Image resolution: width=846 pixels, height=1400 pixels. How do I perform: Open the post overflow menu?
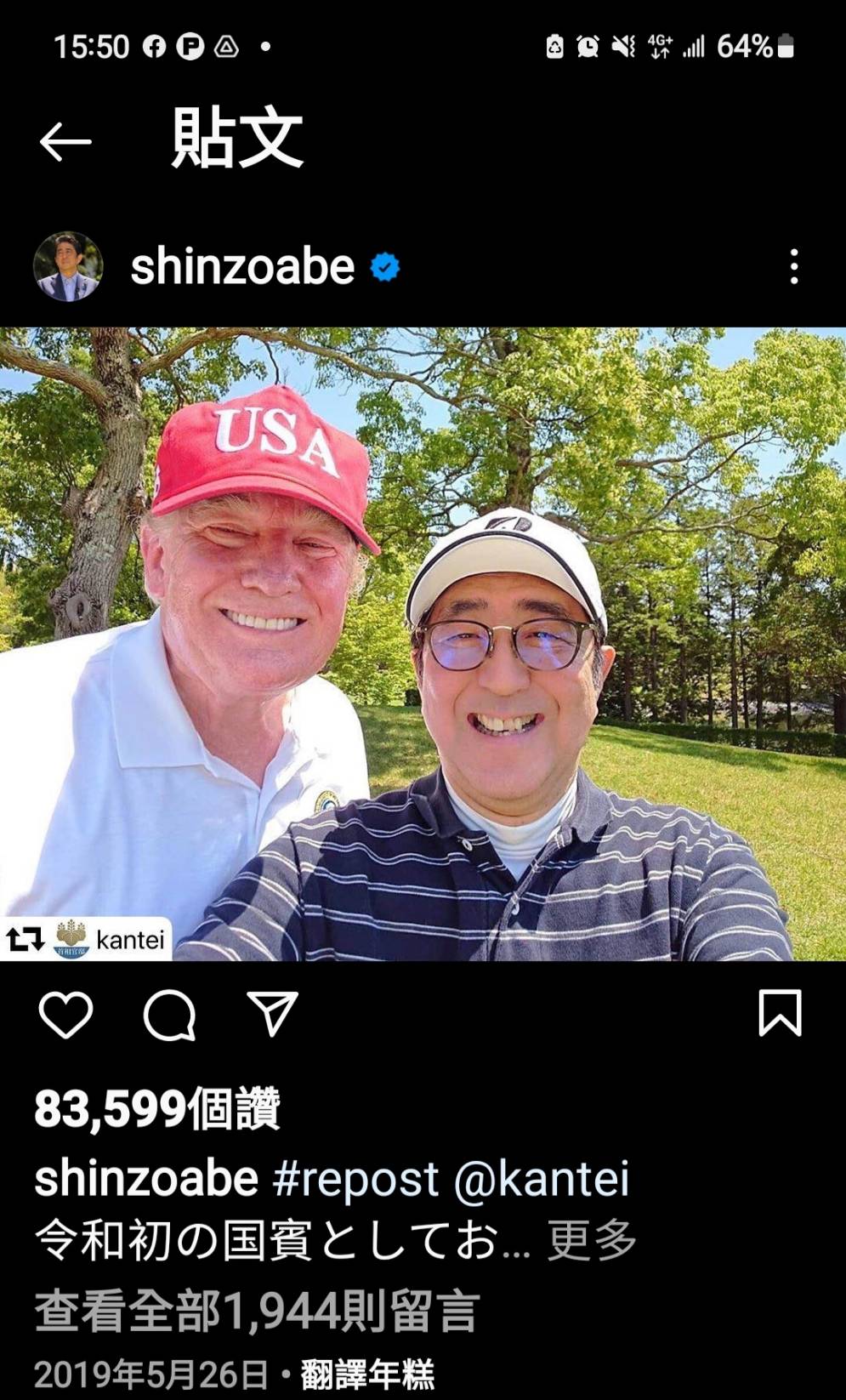click(x=793, y=267)
